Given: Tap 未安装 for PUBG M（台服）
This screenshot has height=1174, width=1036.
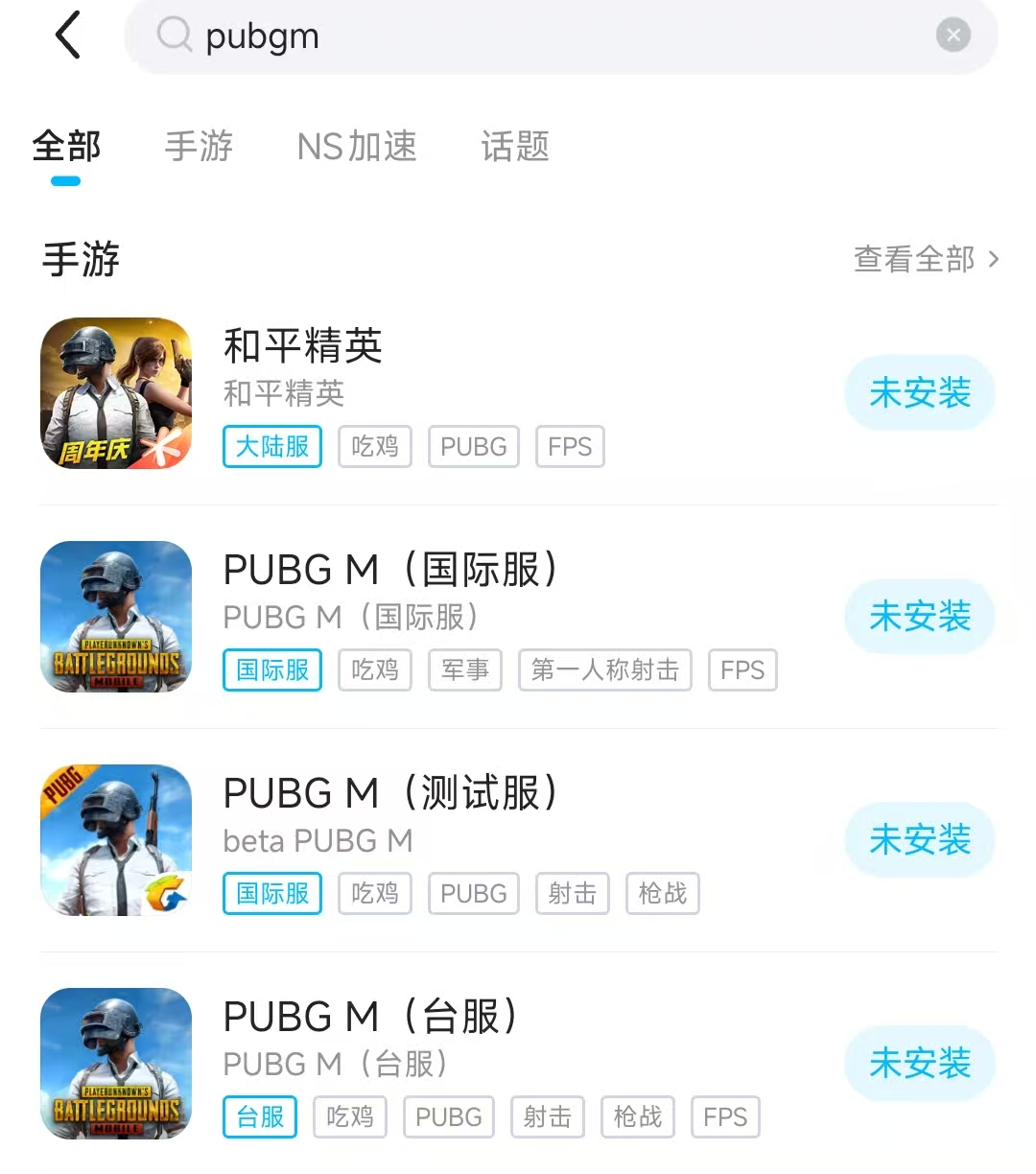Looking at the screenshot, I should click(x=920, y=1064).
